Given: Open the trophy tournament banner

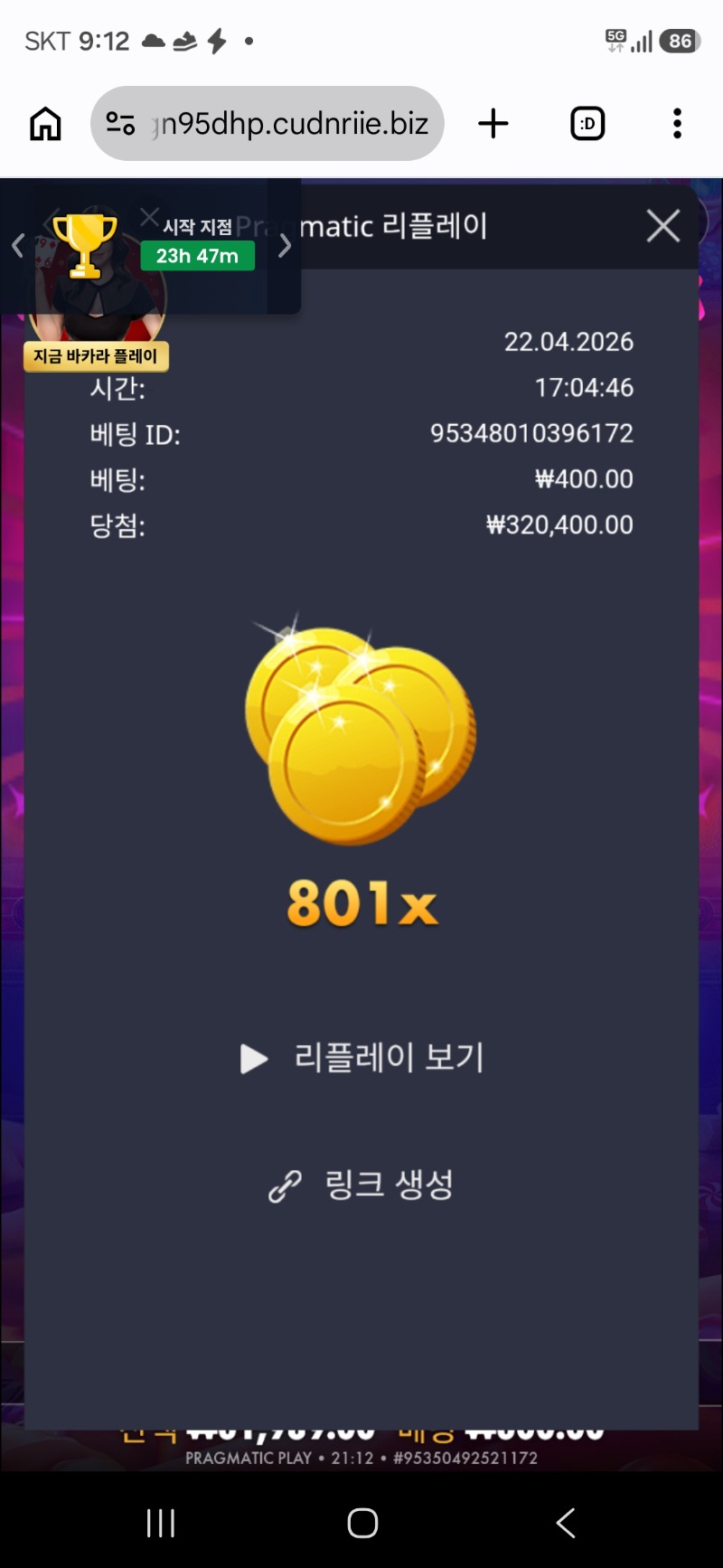Looking at the screenshot, I should click(x=85, y=246).
